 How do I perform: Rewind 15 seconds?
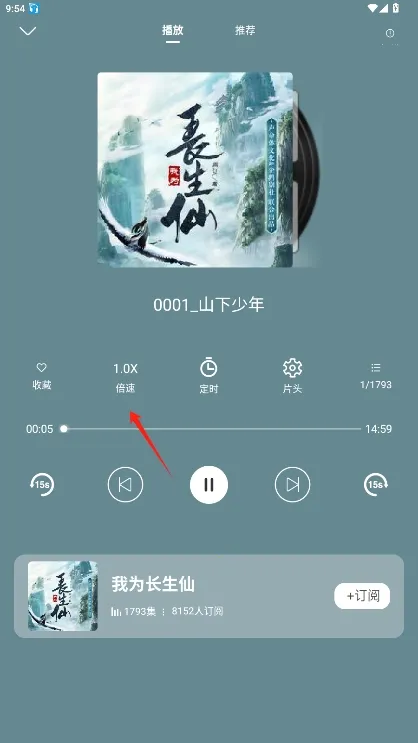pyautogui.click(x=42, y=484)
